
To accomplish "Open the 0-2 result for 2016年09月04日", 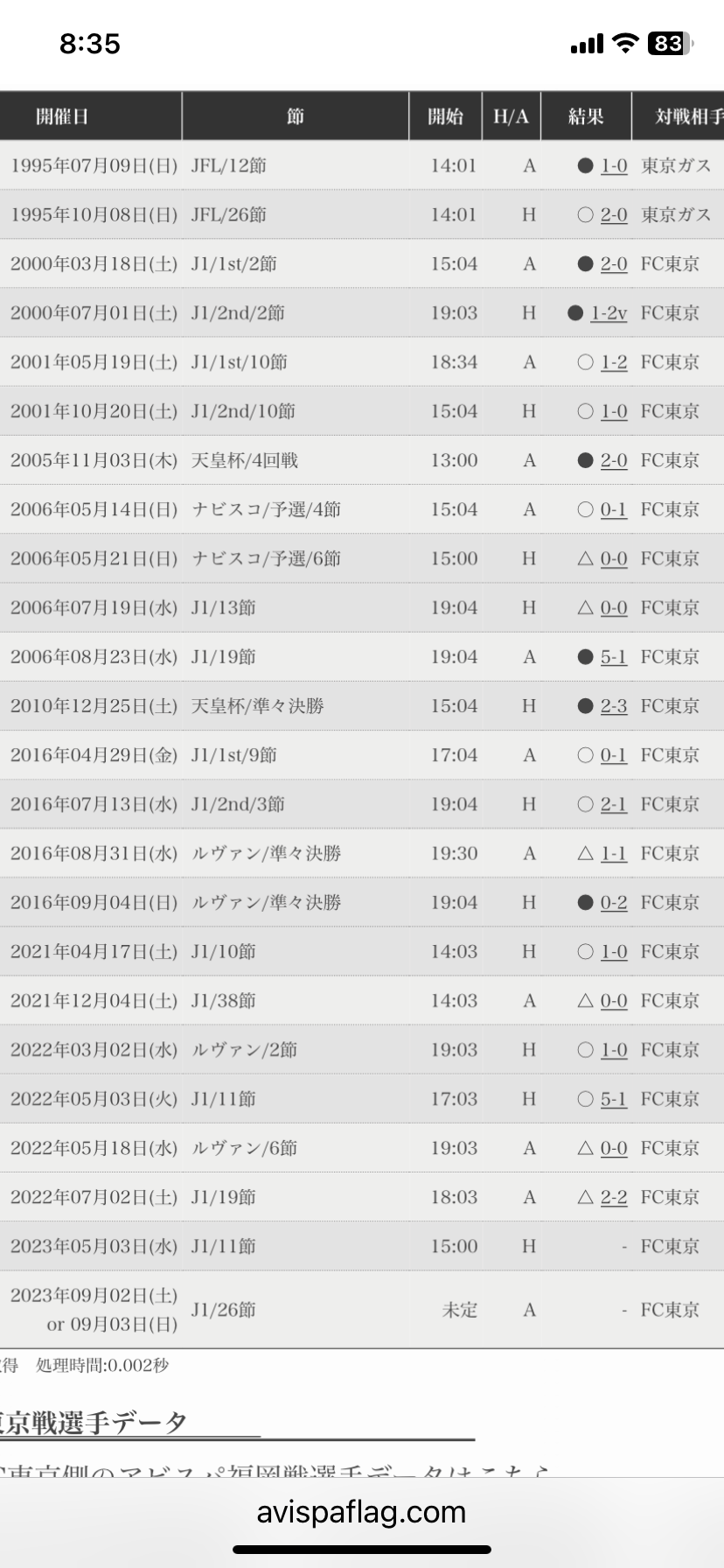I will click(614, 902).
